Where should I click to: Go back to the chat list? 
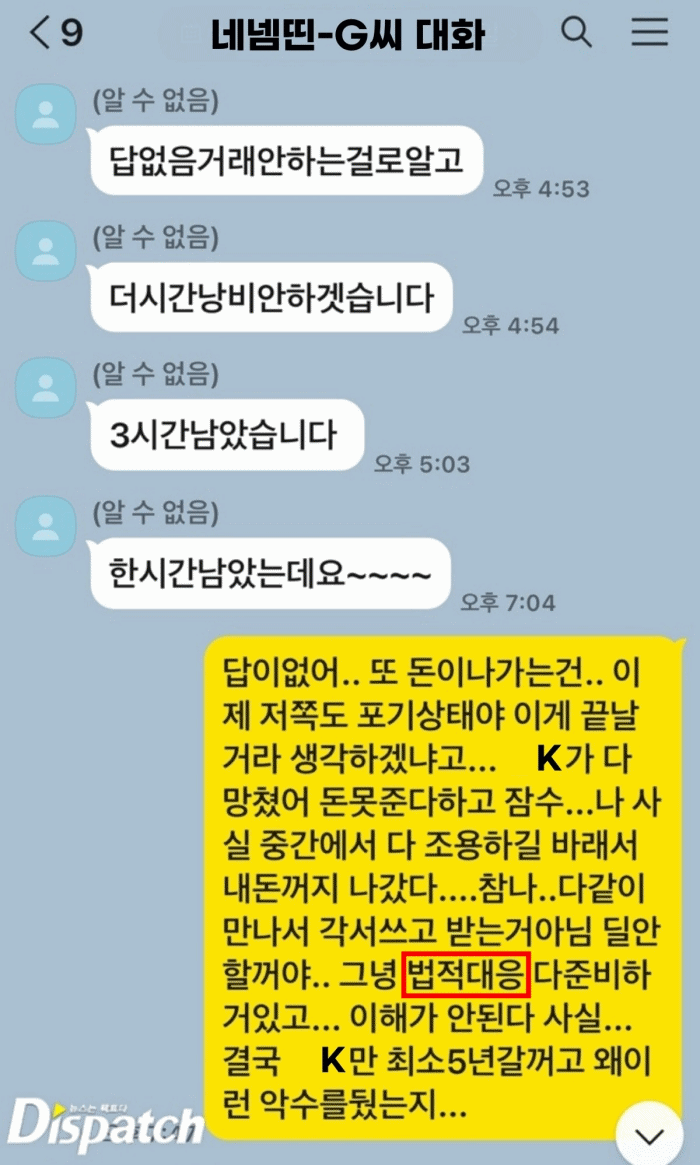tap(40, 33)
